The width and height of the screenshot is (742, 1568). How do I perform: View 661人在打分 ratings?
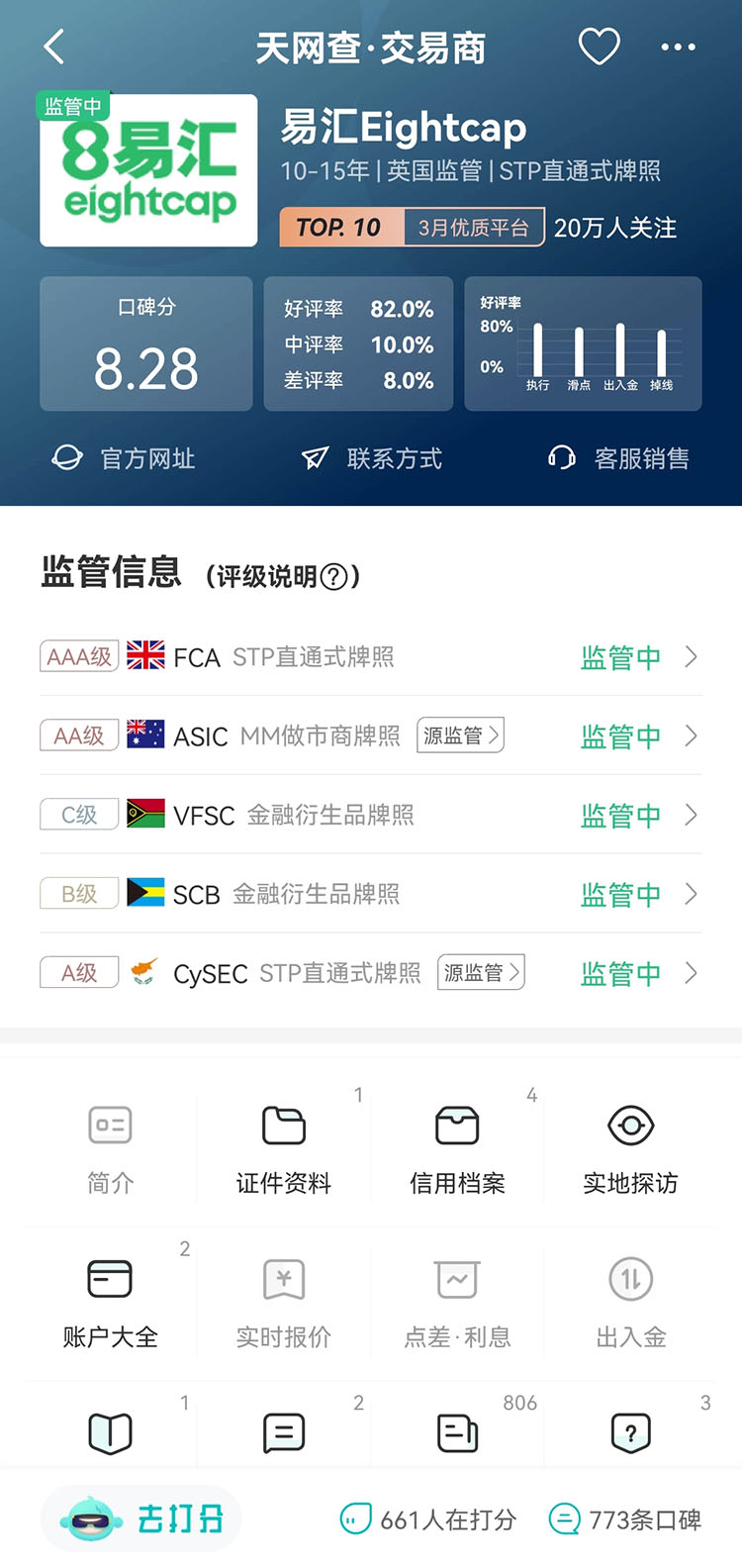(x=428, y=1519)
